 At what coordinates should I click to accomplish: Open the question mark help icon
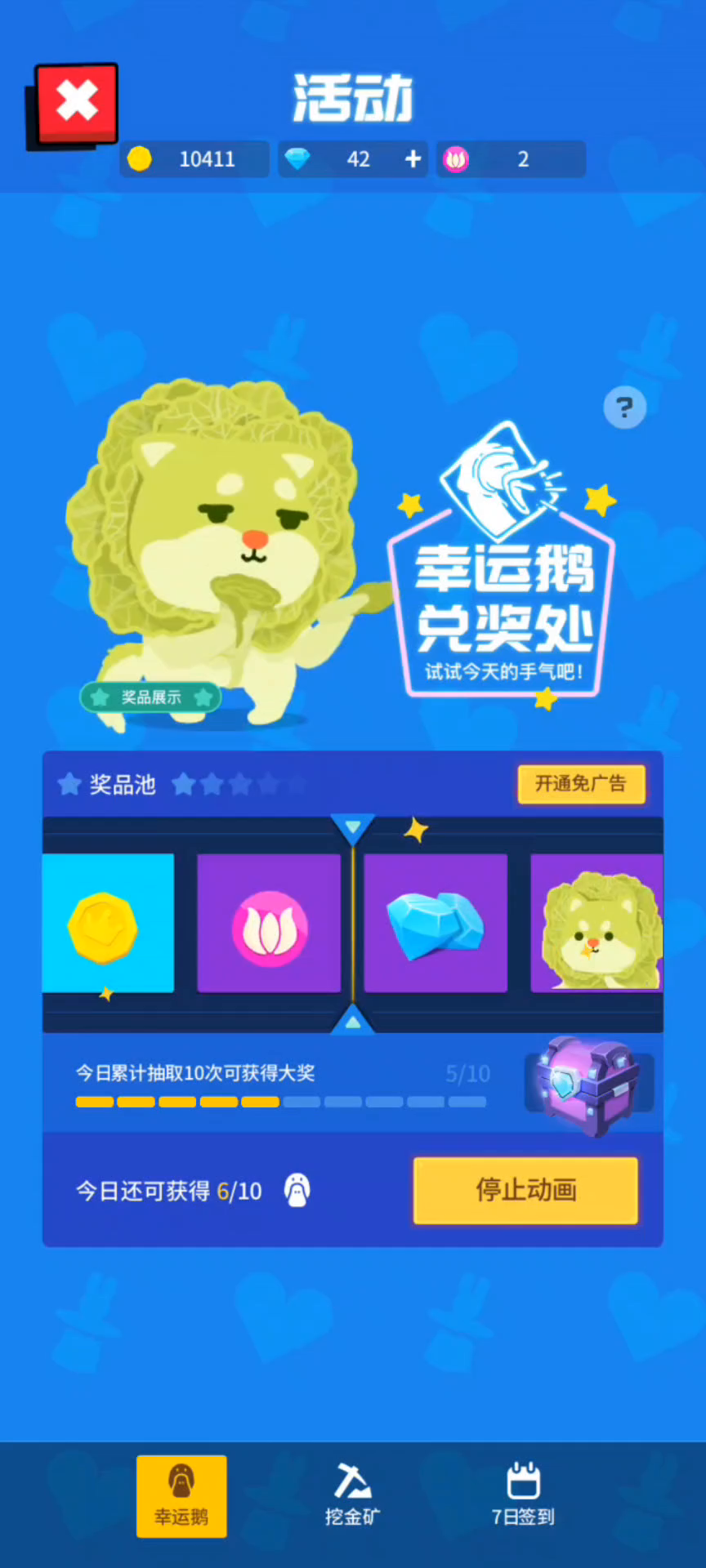click(624, 407)
